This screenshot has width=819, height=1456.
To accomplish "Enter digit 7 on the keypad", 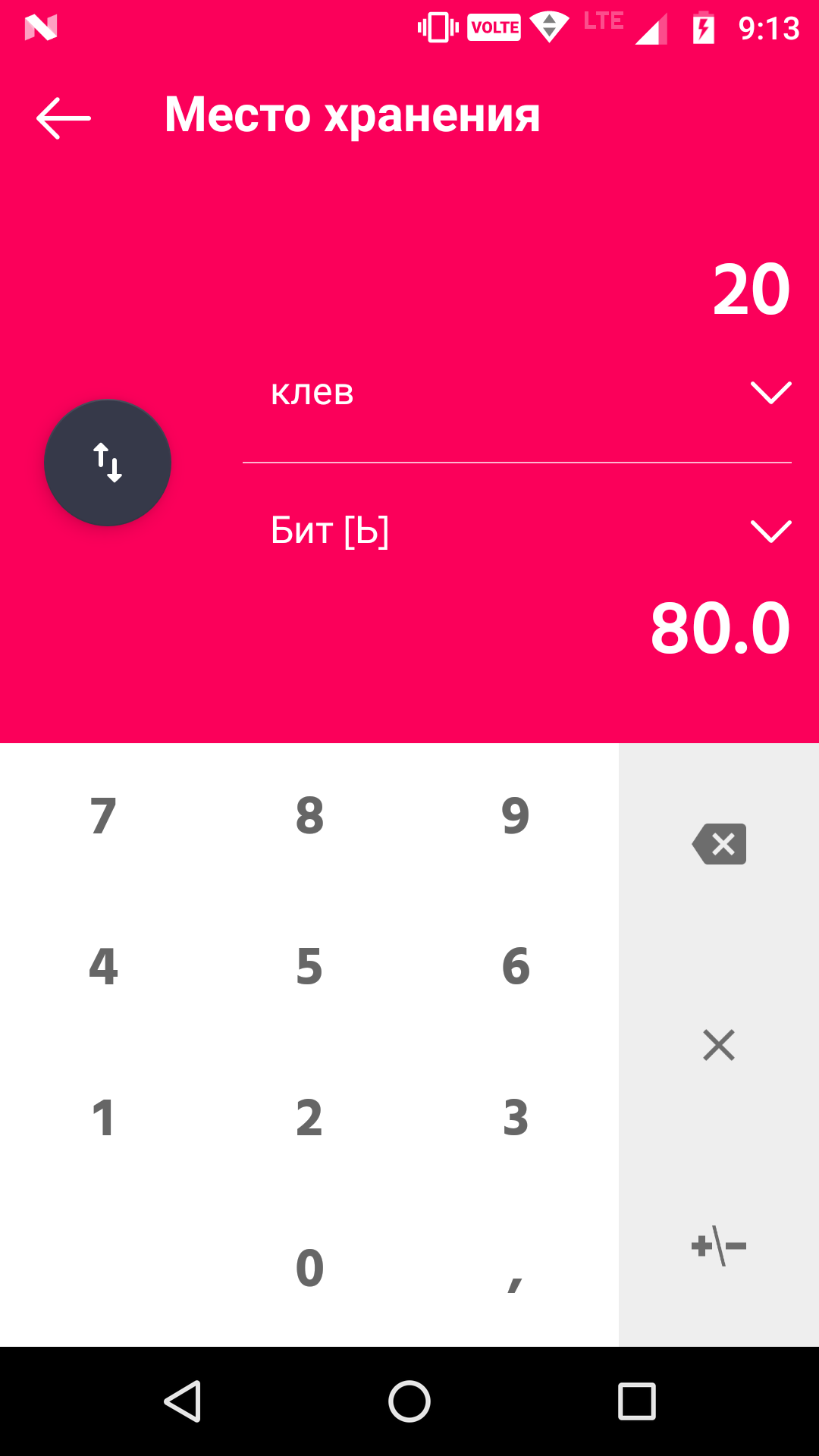I will 103,817.
